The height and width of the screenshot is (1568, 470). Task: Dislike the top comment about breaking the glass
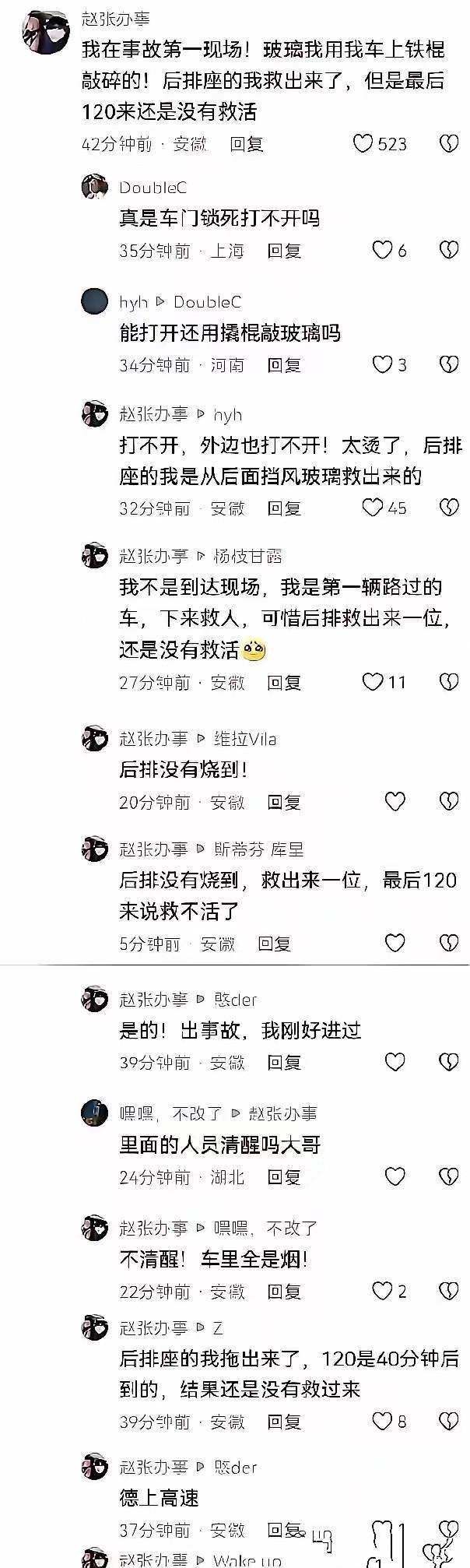(448, 143)
